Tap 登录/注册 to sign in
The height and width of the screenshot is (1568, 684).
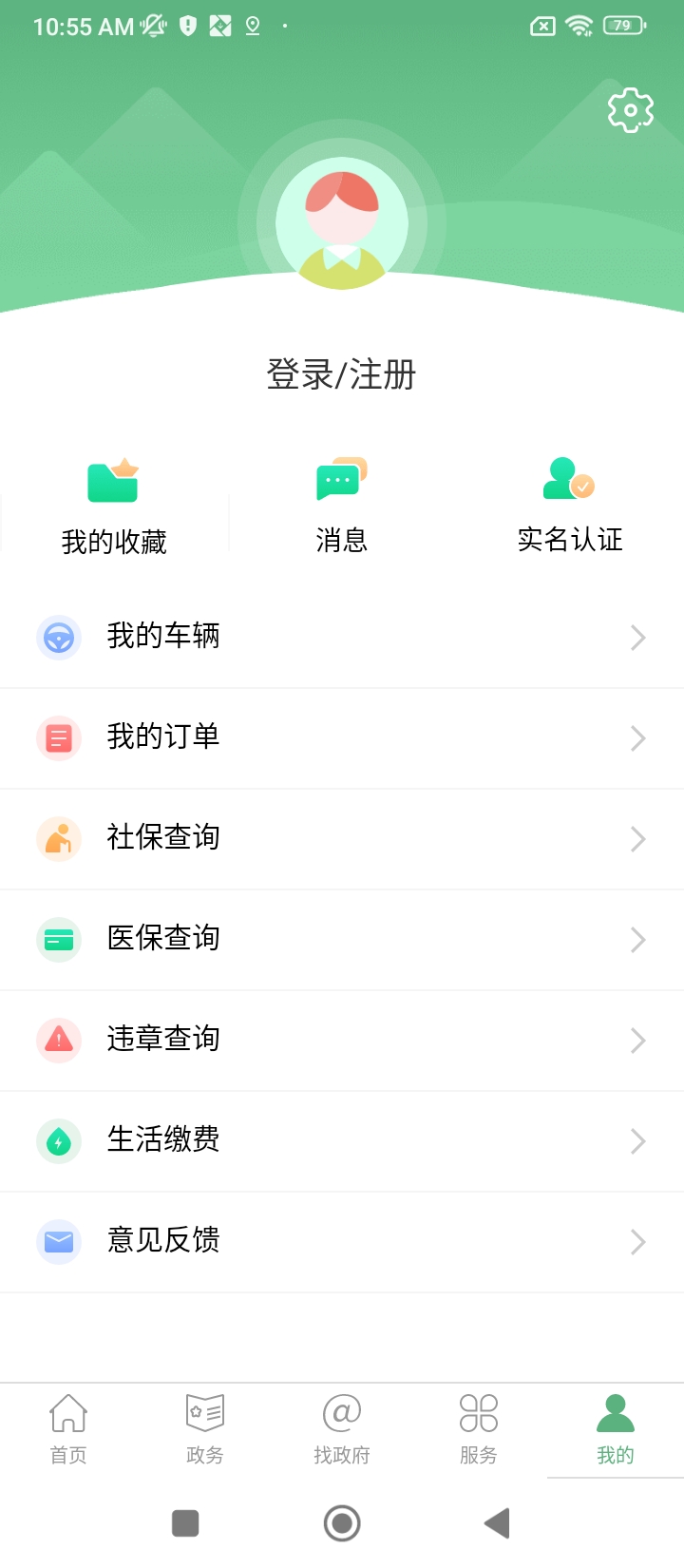click(x=342, y=374)
